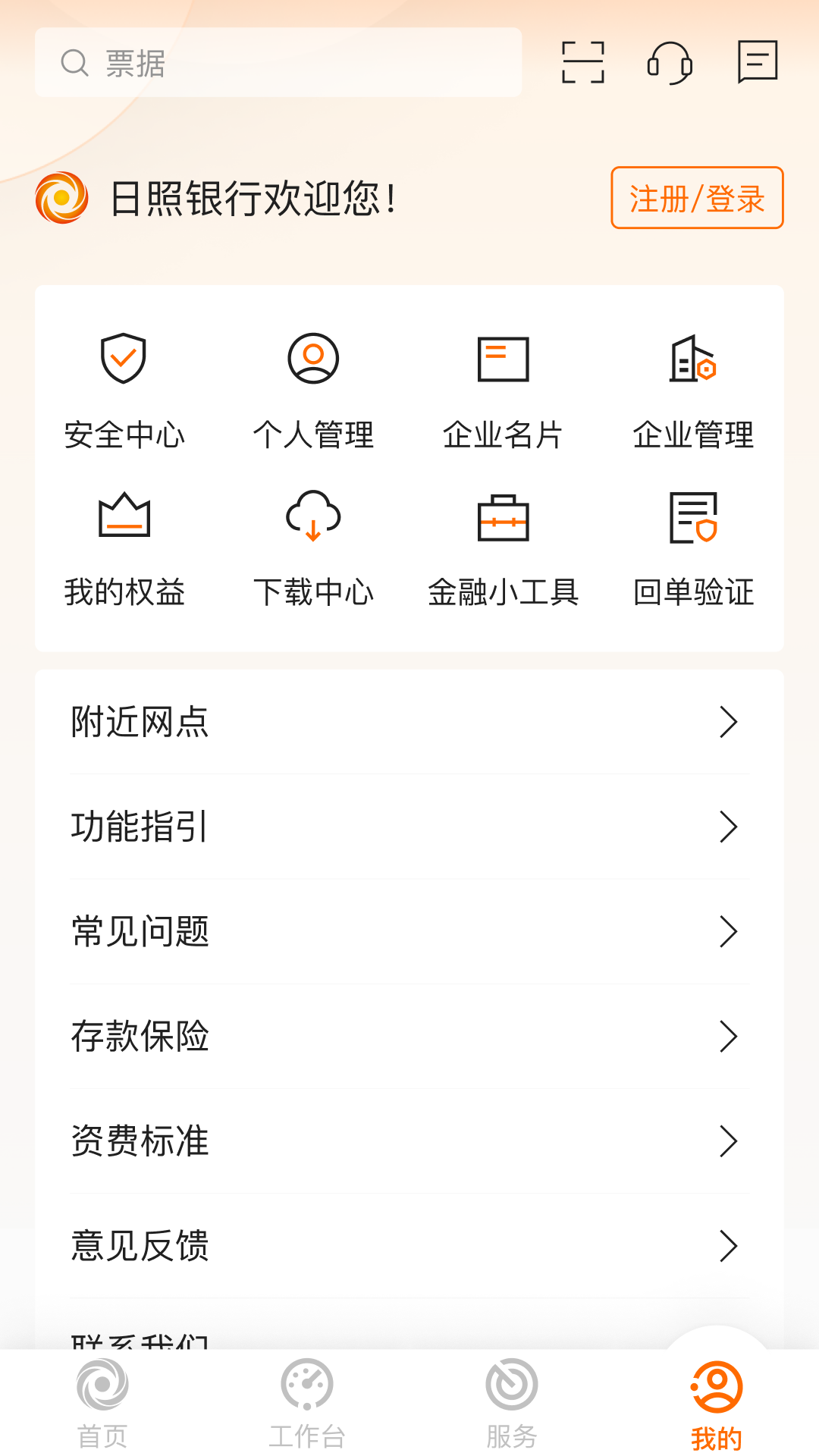The image size is (819, 1456).
Task: Open the 功能指引 row
Action: [409, 827]
